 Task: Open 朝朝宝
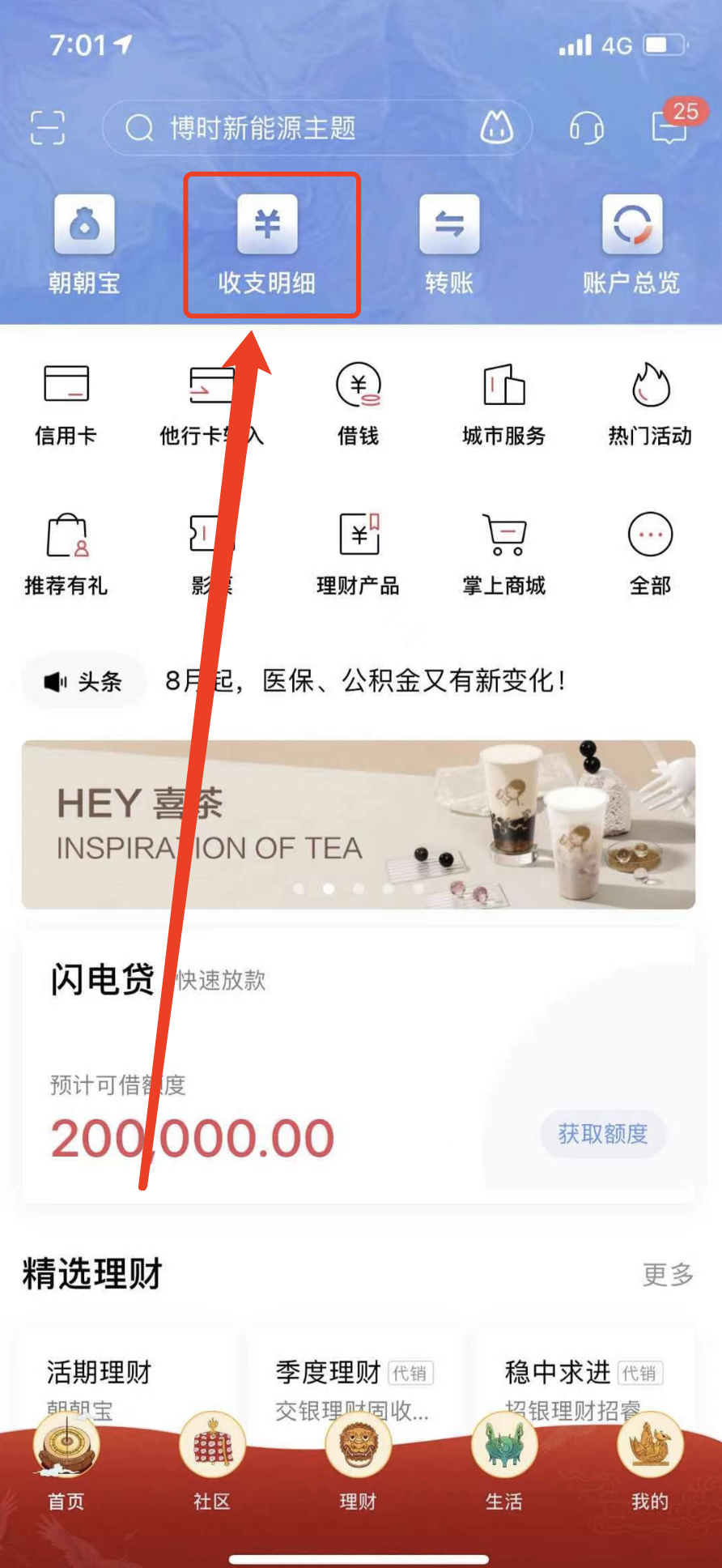84,245
